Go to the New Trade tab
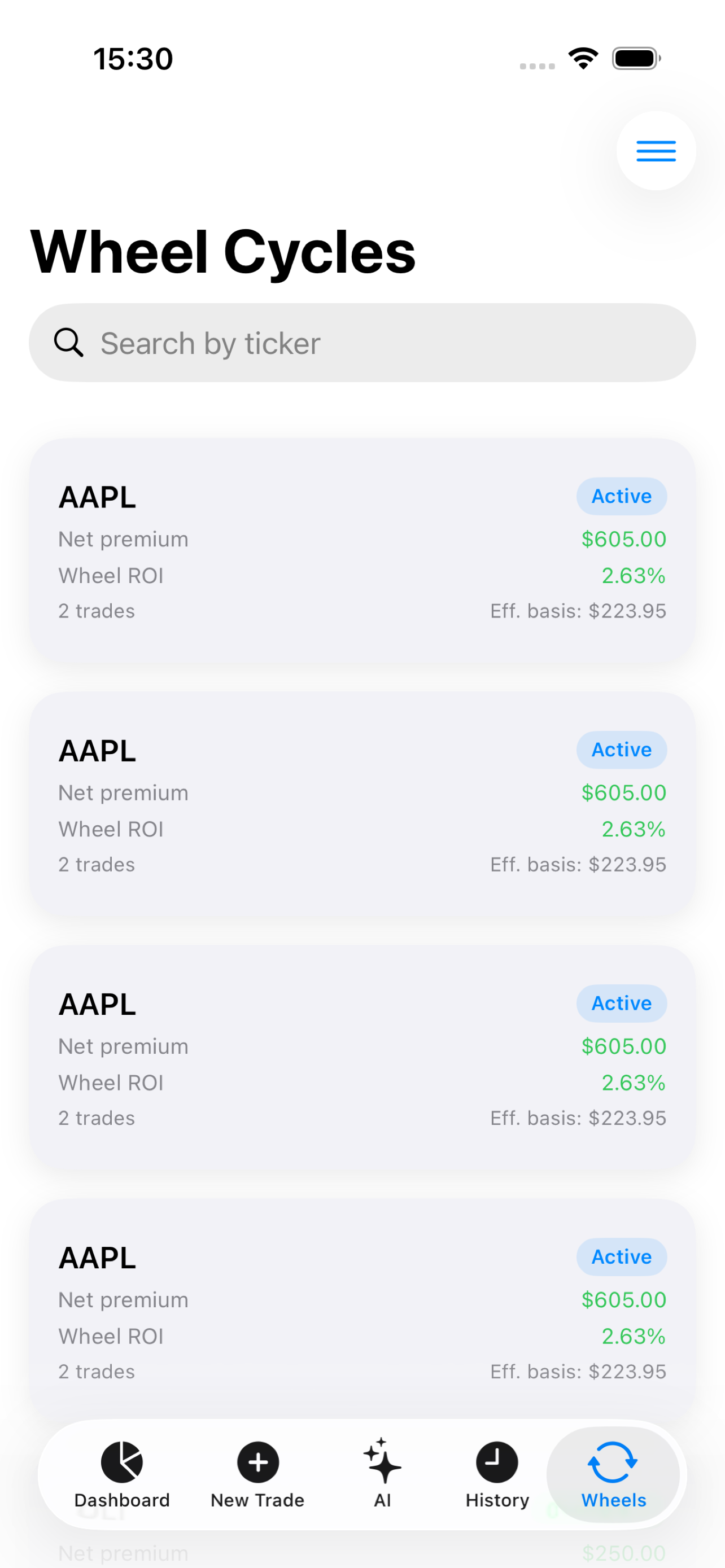 [x=257, y=1474]
